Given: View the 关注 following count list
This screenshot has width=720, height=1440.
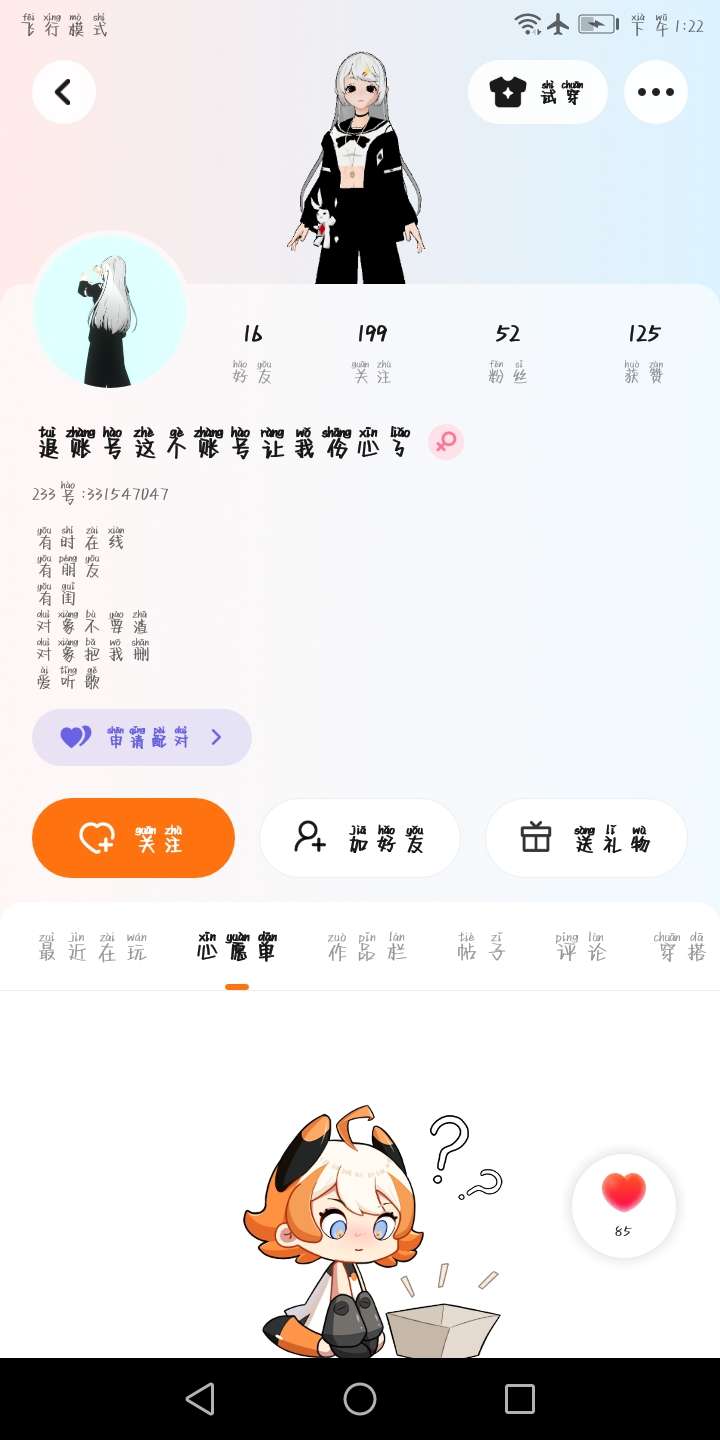Looking at the screenshot, I should (372, 352).
